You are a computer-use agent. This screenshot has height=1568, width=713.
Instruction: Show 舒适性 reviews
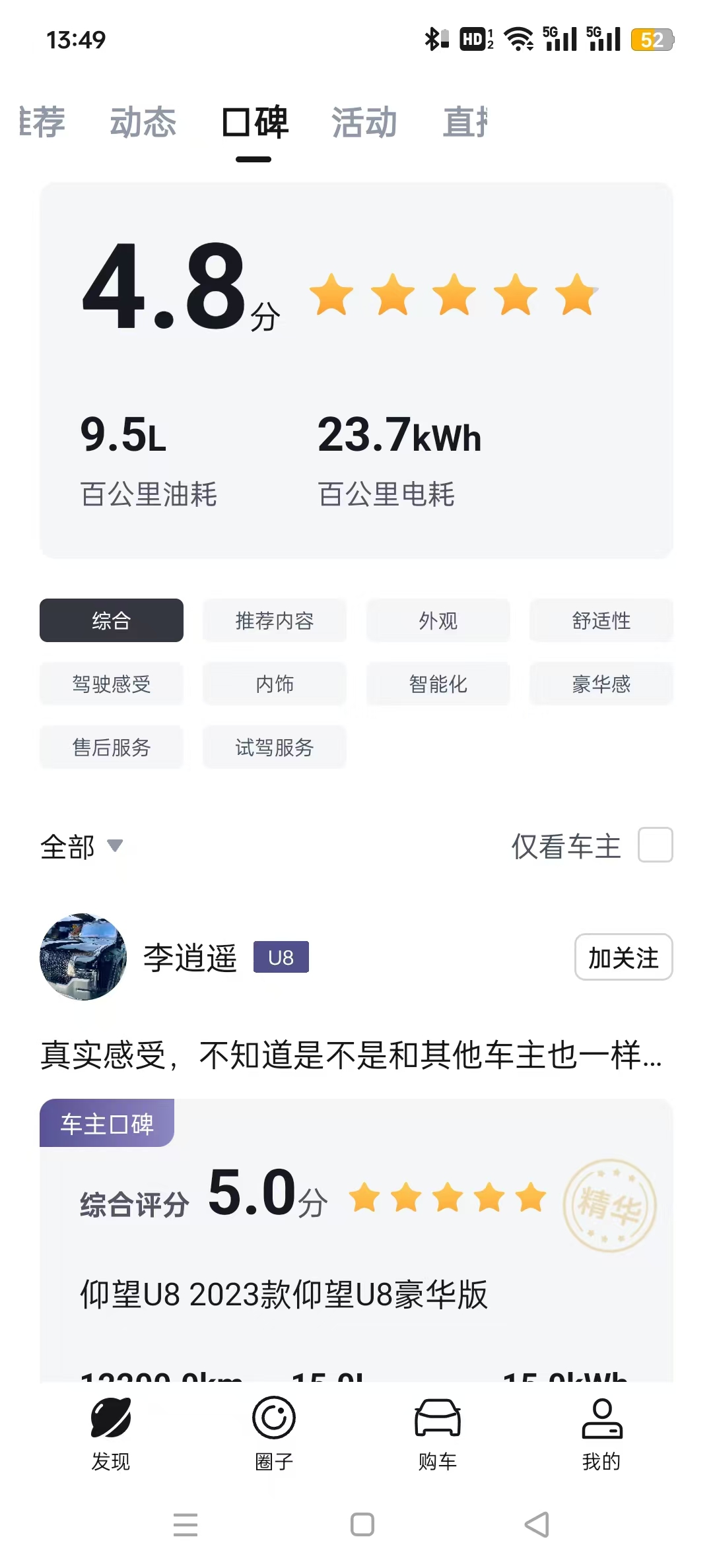pos(601,620)
